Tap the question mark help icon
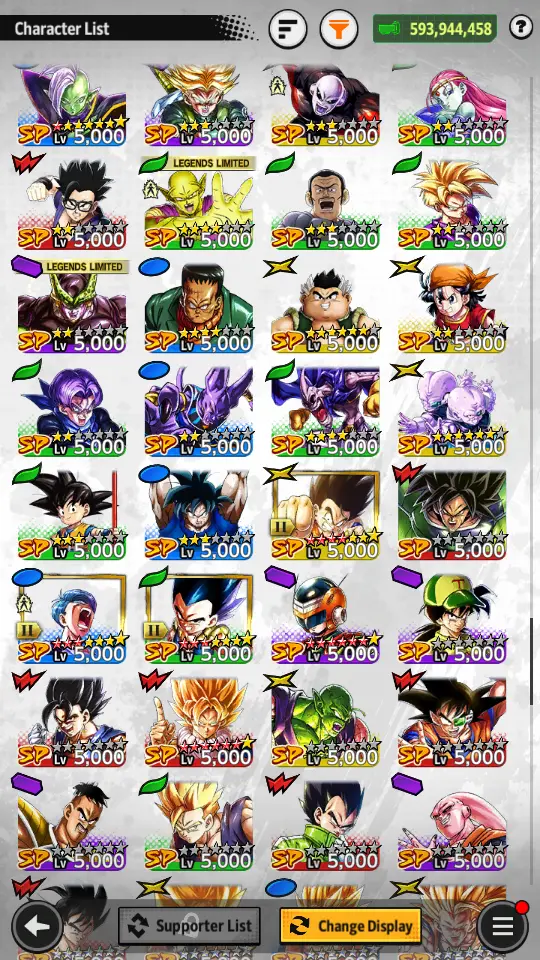 (521, 27)
